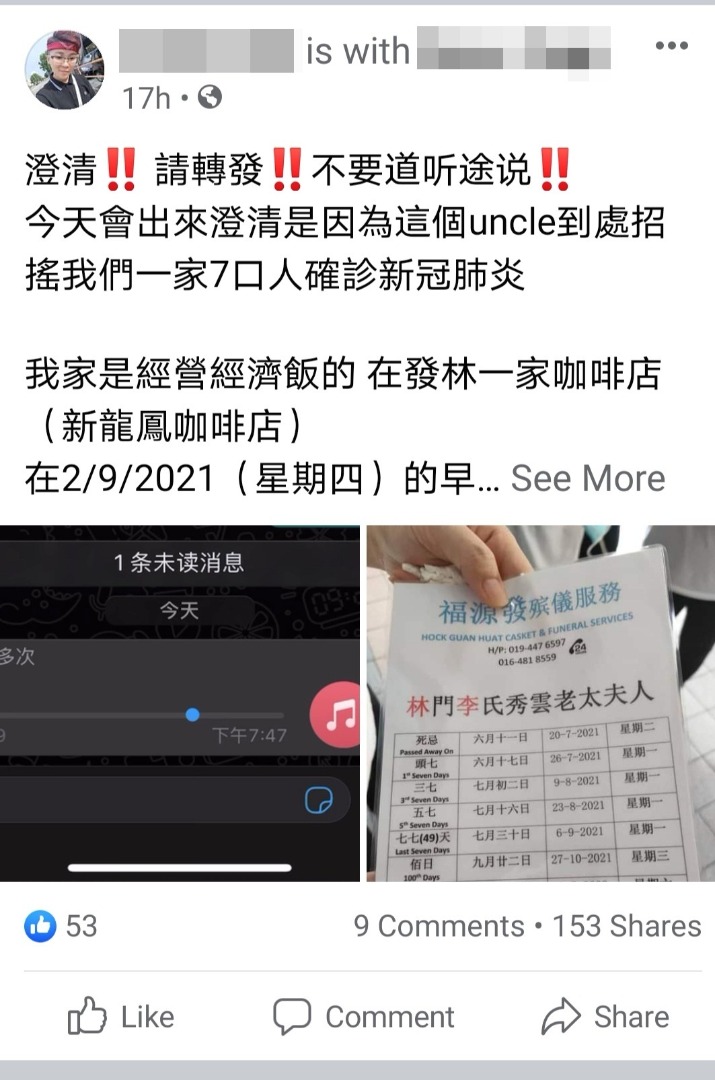Expand the post text with See More
Image resolution: width=715 pixels, height=1080 pixels.
pyautogui.click(x=588, y=478)
